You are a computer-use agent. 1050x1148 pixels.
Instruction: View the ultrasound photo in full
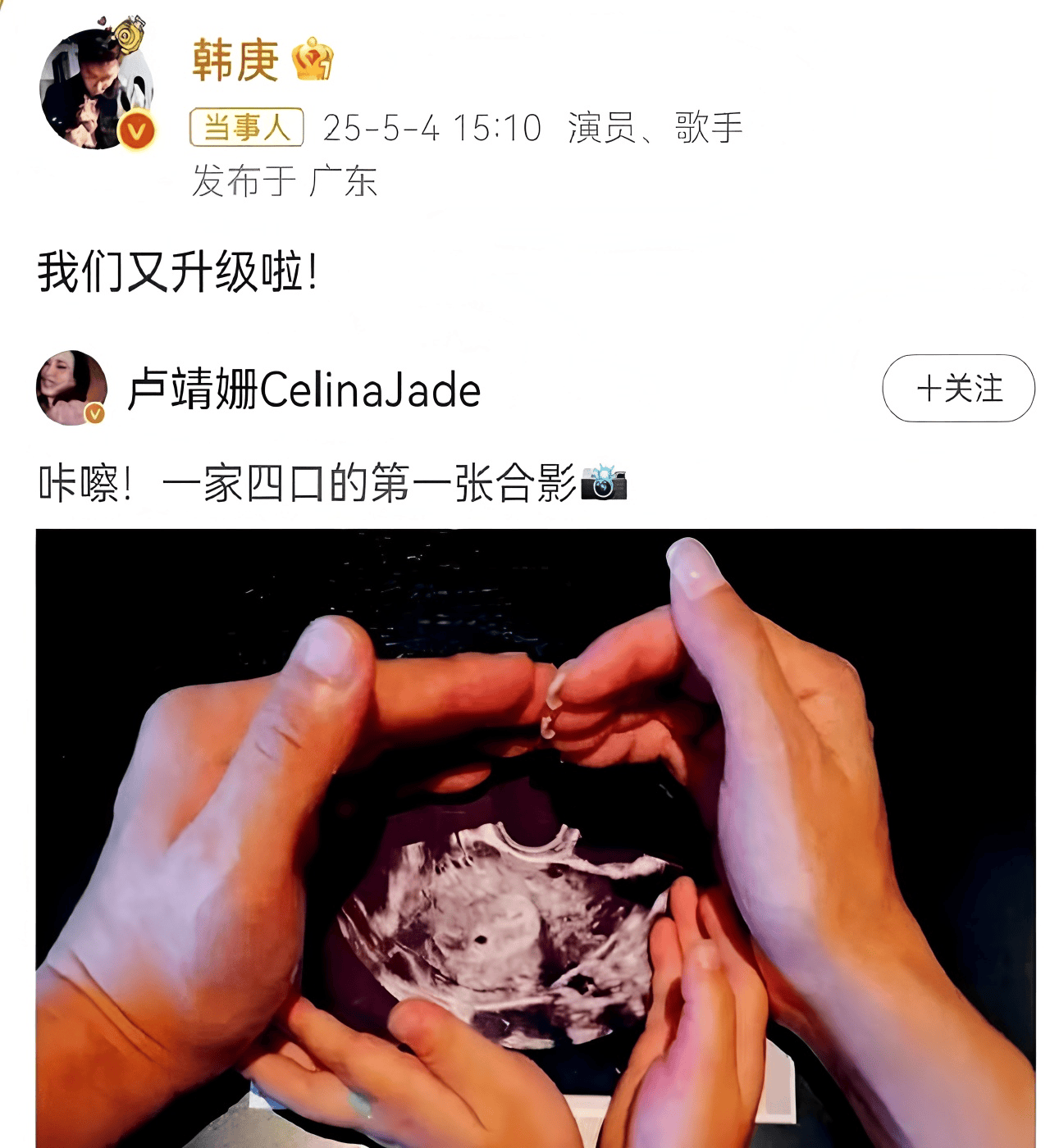(535, 836)
